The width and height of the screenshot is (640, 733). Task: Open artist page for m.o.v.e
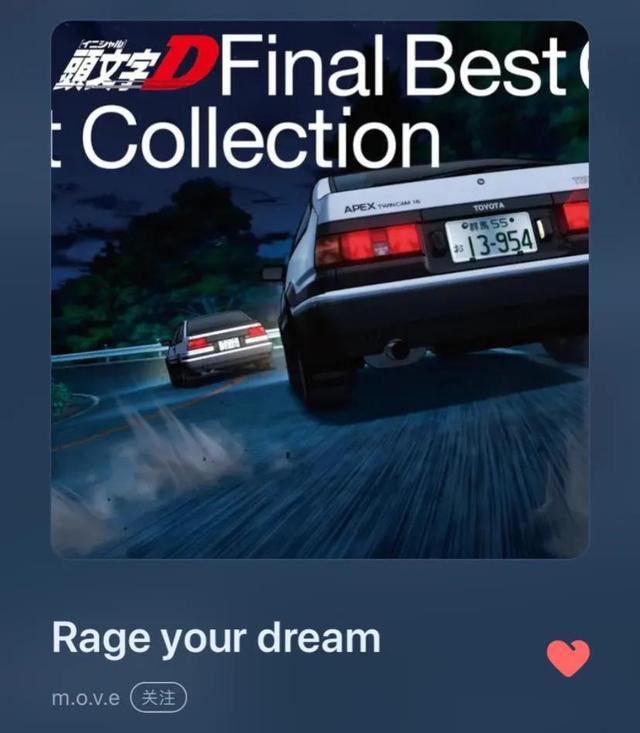84,698
